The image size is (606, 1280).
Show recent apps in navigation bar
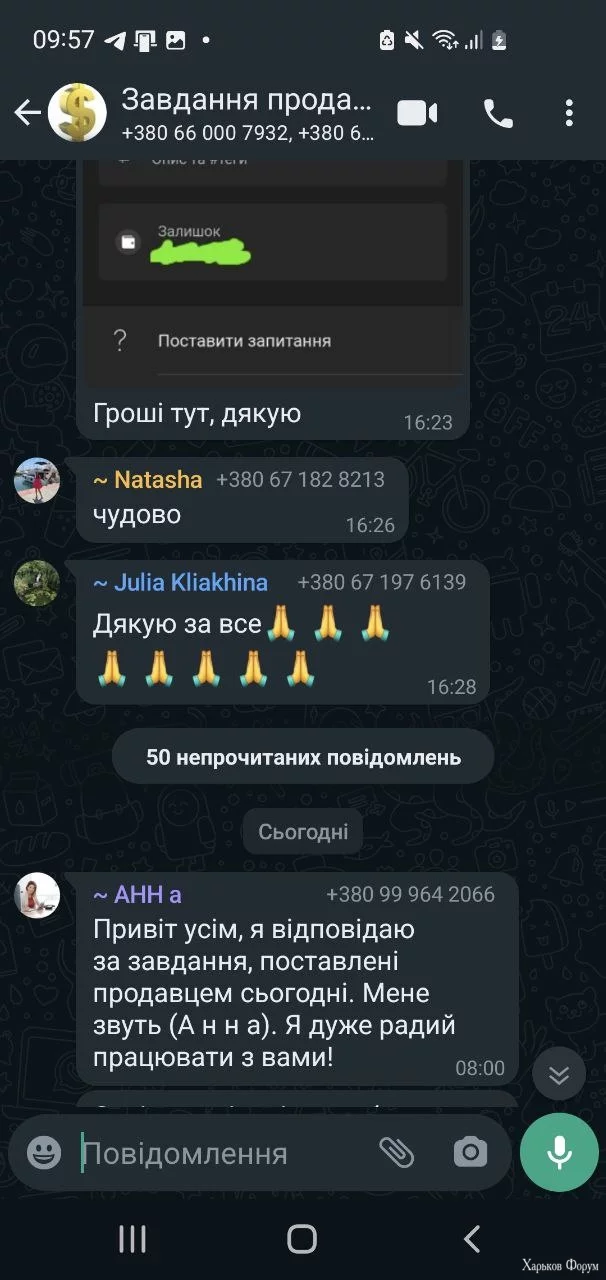click(x=132, y=1239)
